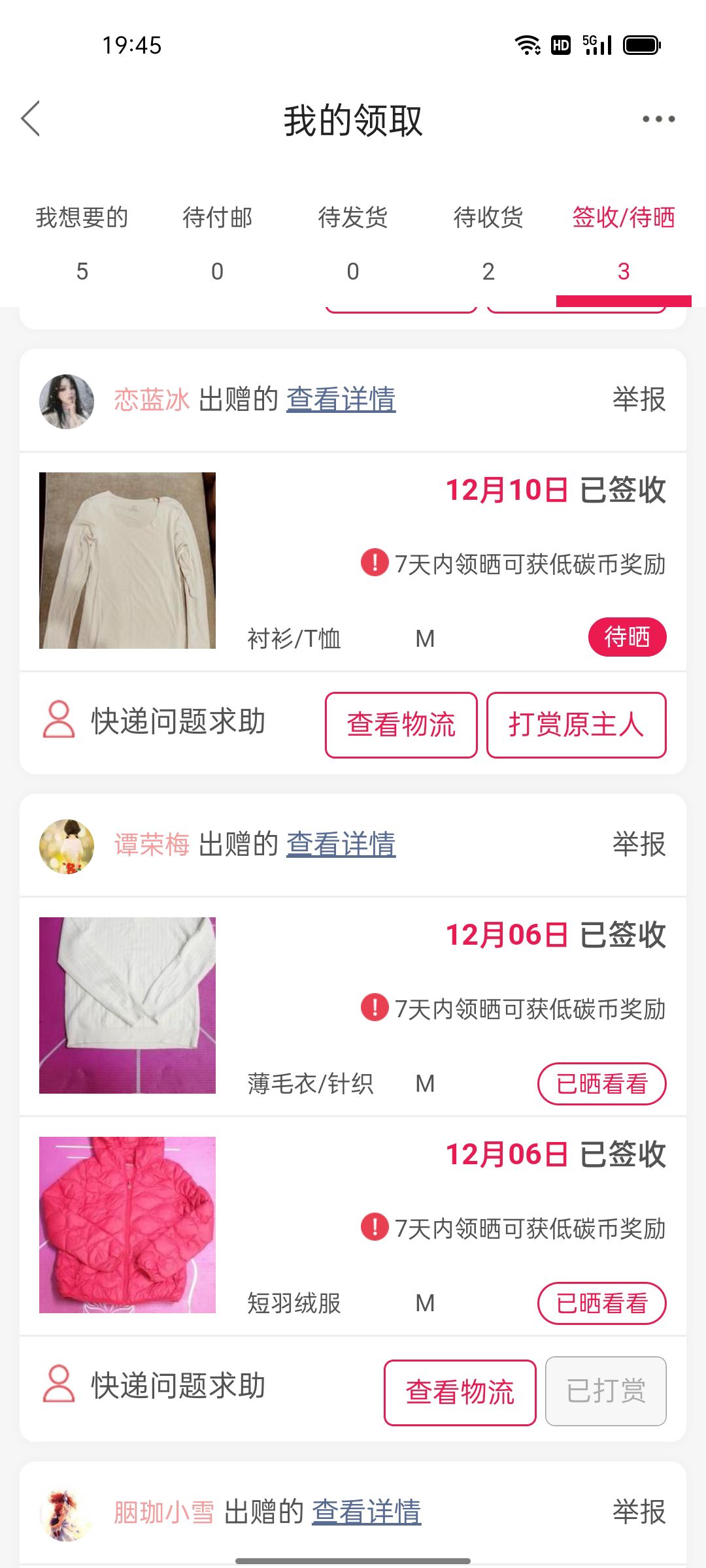View logistics for 谭荣梅's items

460,1392
